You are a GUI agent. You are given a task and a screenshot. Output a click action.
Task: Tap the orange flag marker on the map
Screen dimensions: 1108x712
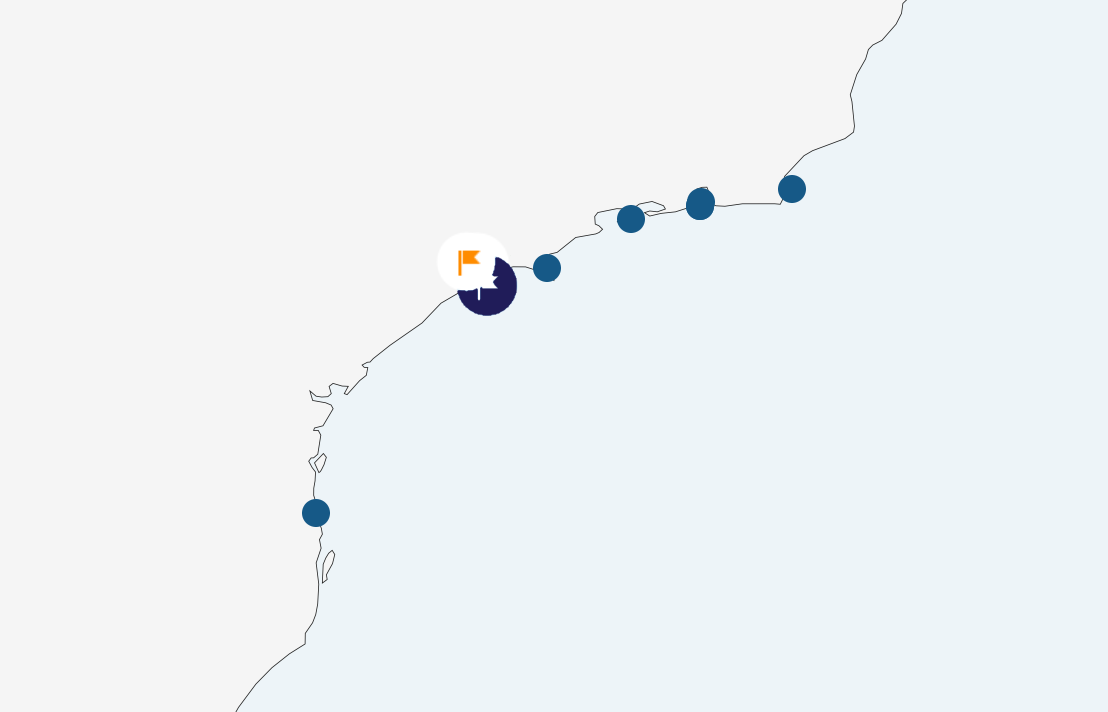470,261
